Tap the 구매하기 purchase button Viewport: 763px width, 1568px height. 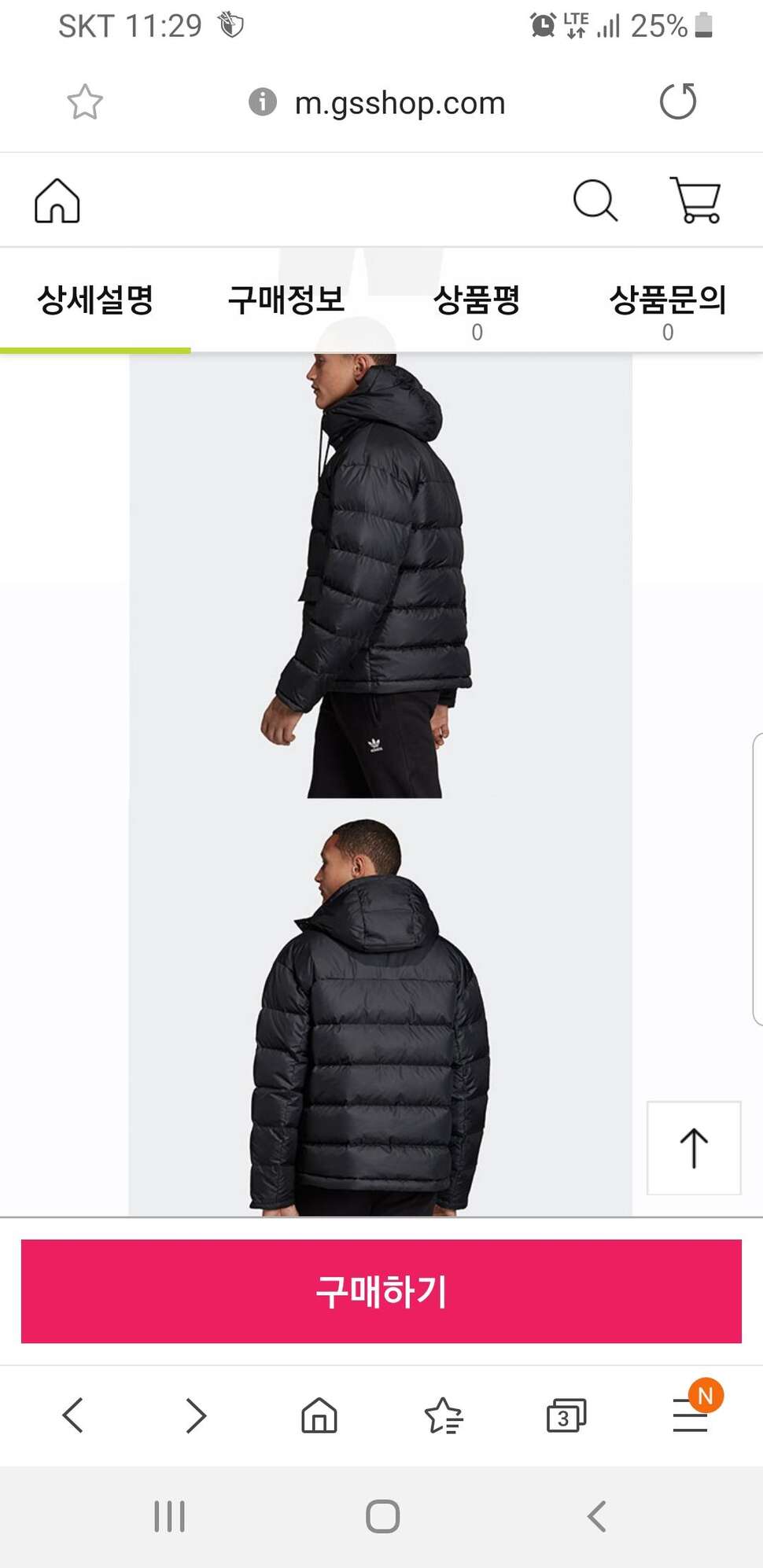(381, 1291)
